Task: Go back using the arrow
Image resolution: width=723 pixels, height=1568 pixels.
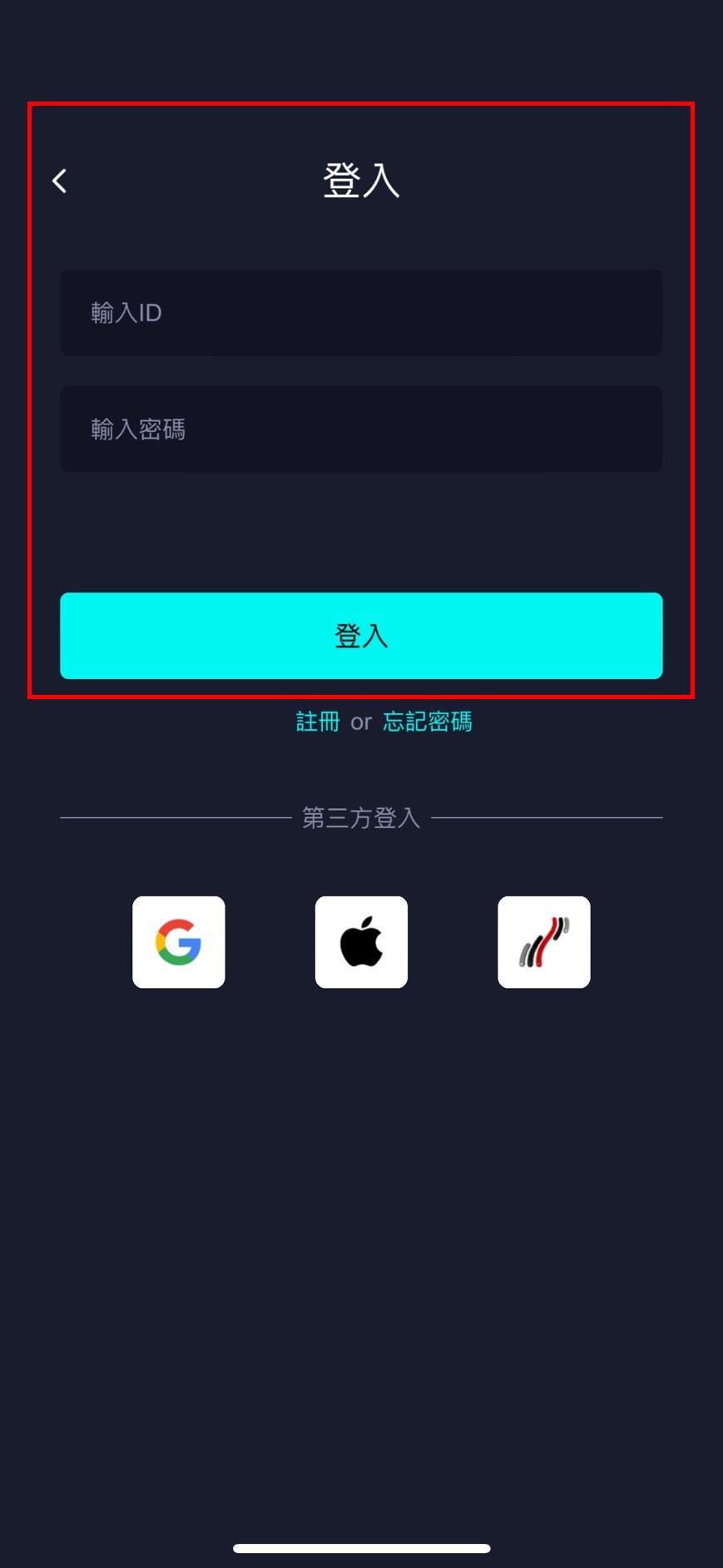Action: click(60, 181)
